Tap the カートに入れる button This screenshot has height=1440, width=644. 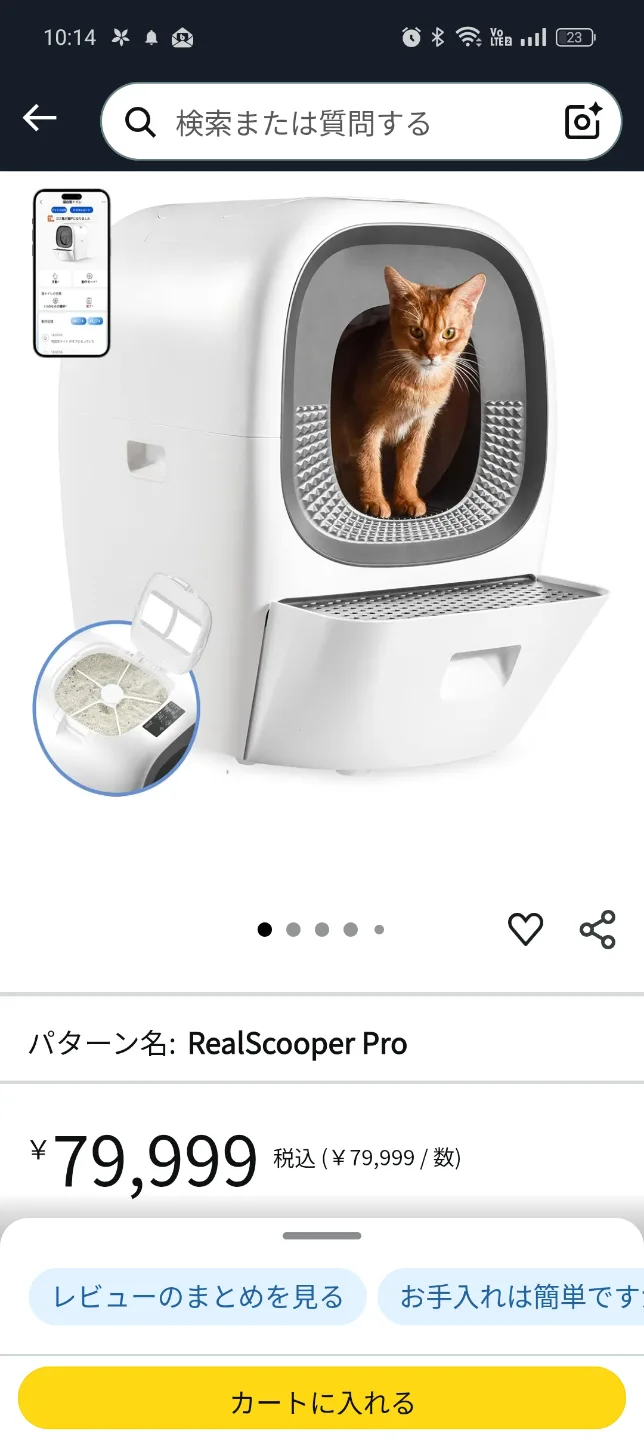coord(322,1402)
